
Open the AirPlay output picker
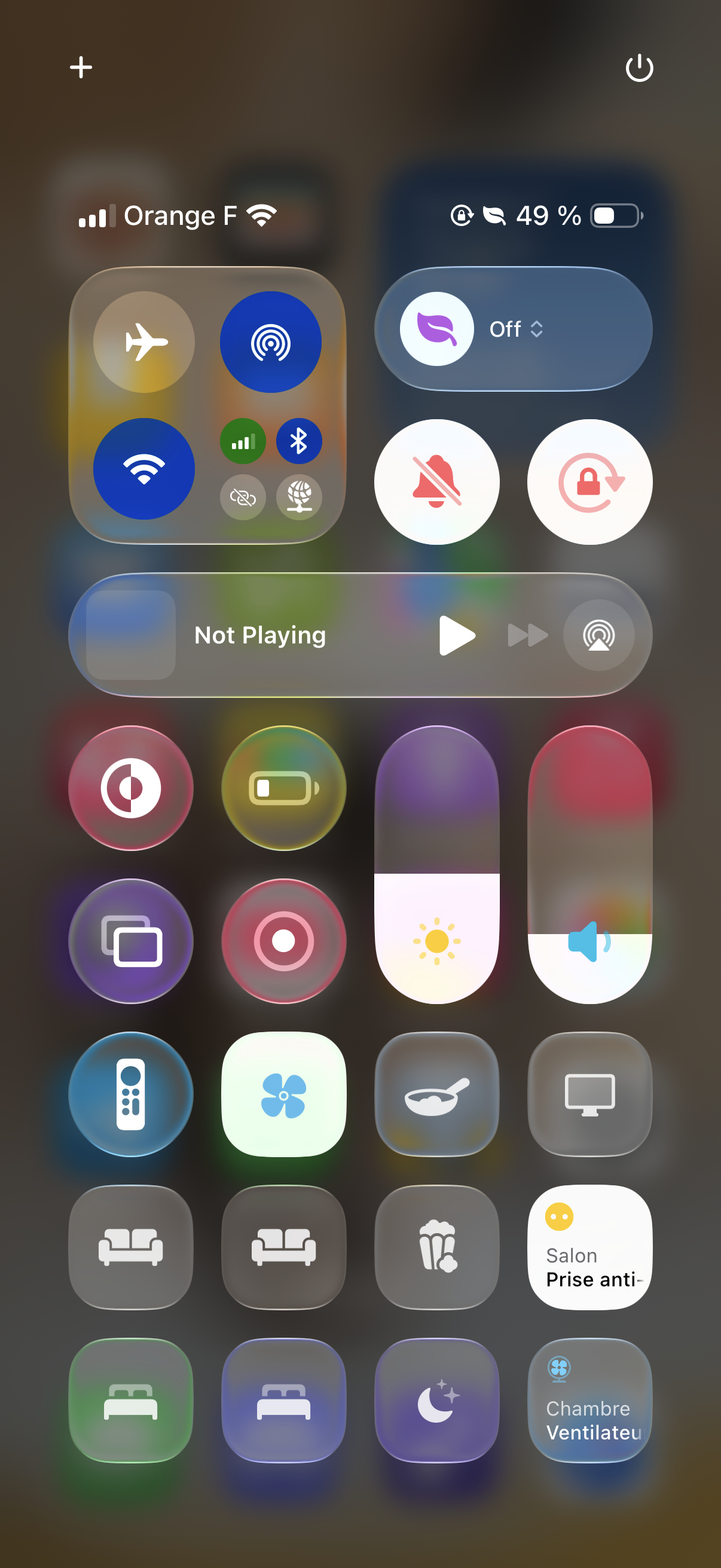[599, 636]
